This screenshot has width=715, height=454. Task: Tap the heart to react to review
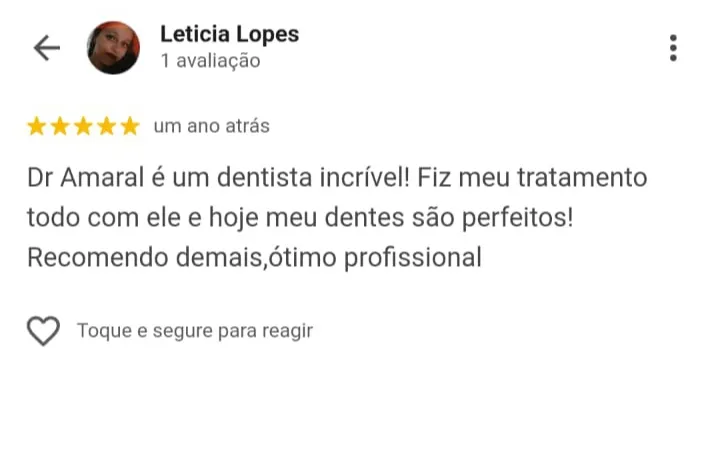43,331
